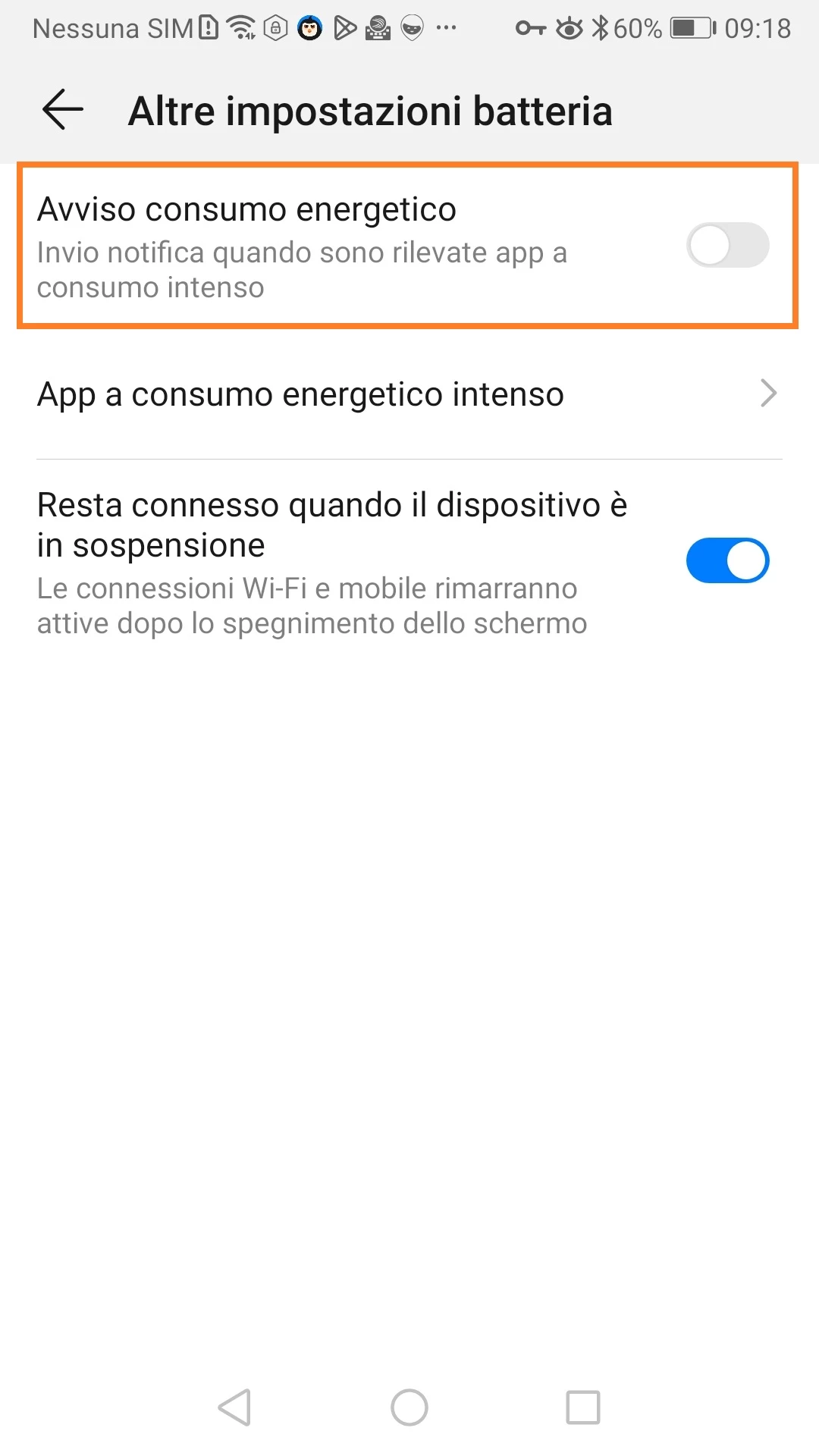This screenshot has width=819, height=1456.
Task: Go back from Altre impostazioni batteria
Action: click(x=63, y=110)
